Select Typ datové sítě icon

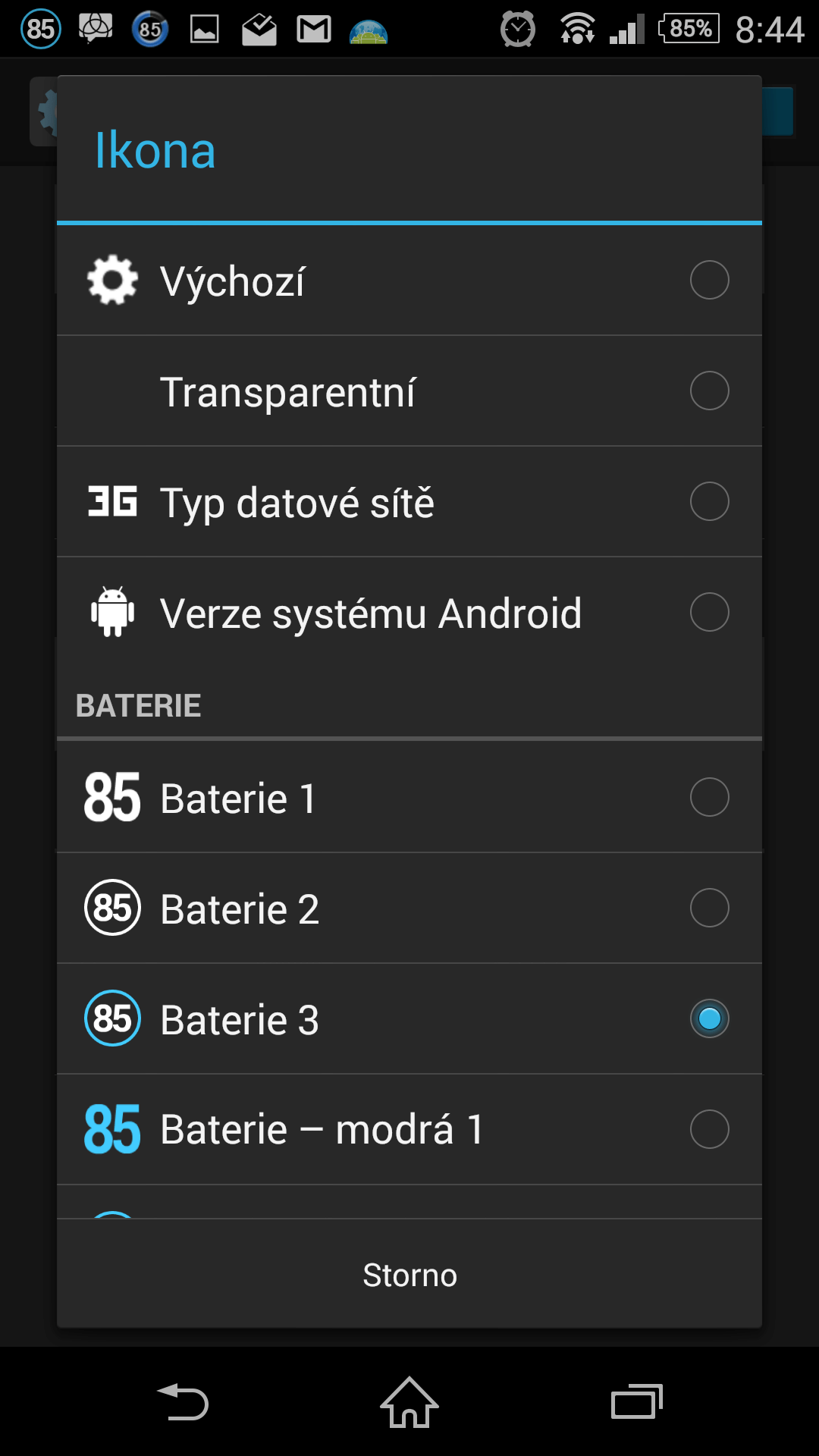409,502
